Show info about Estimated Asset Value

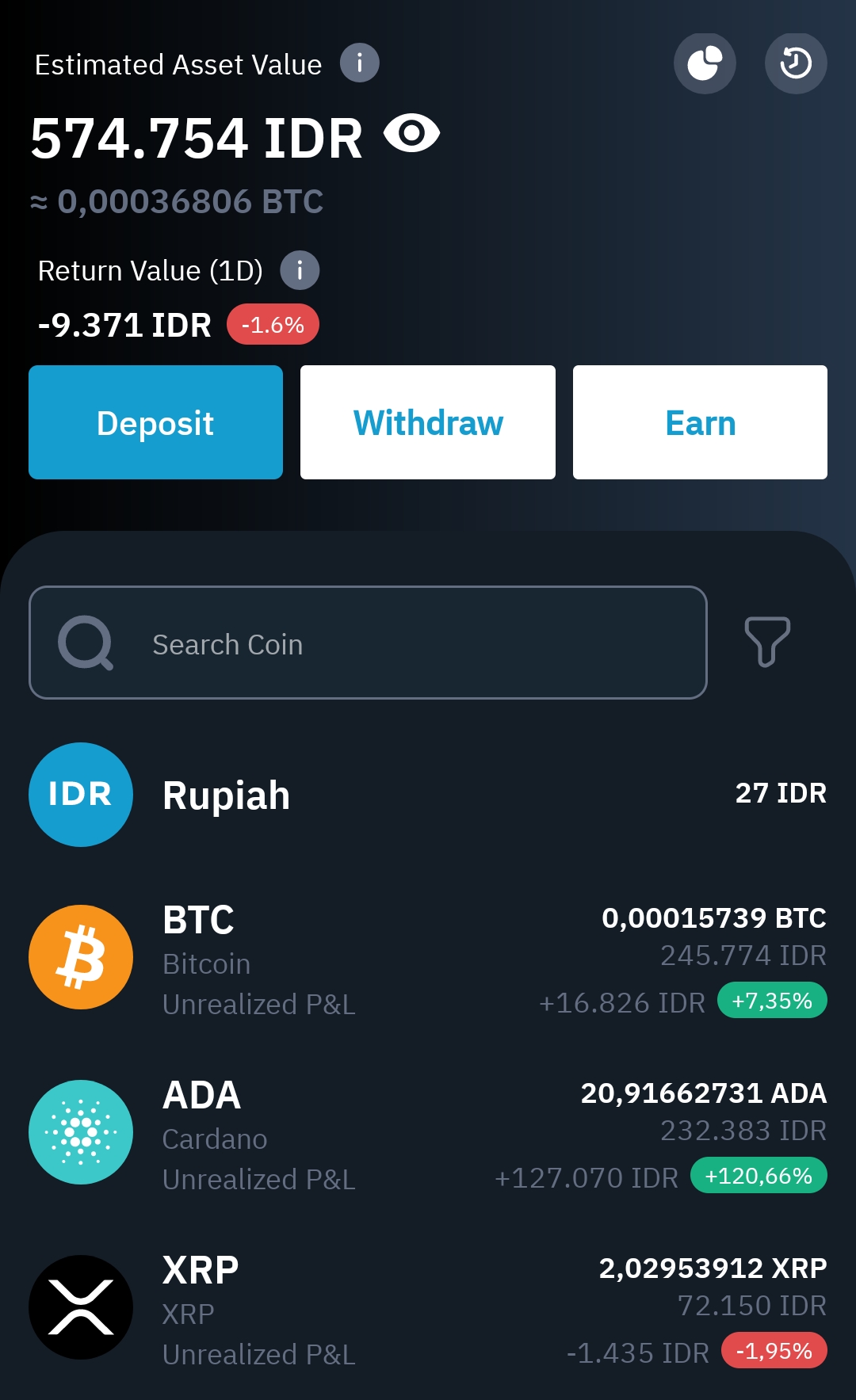pyautogui.click(x=360, y=63)
